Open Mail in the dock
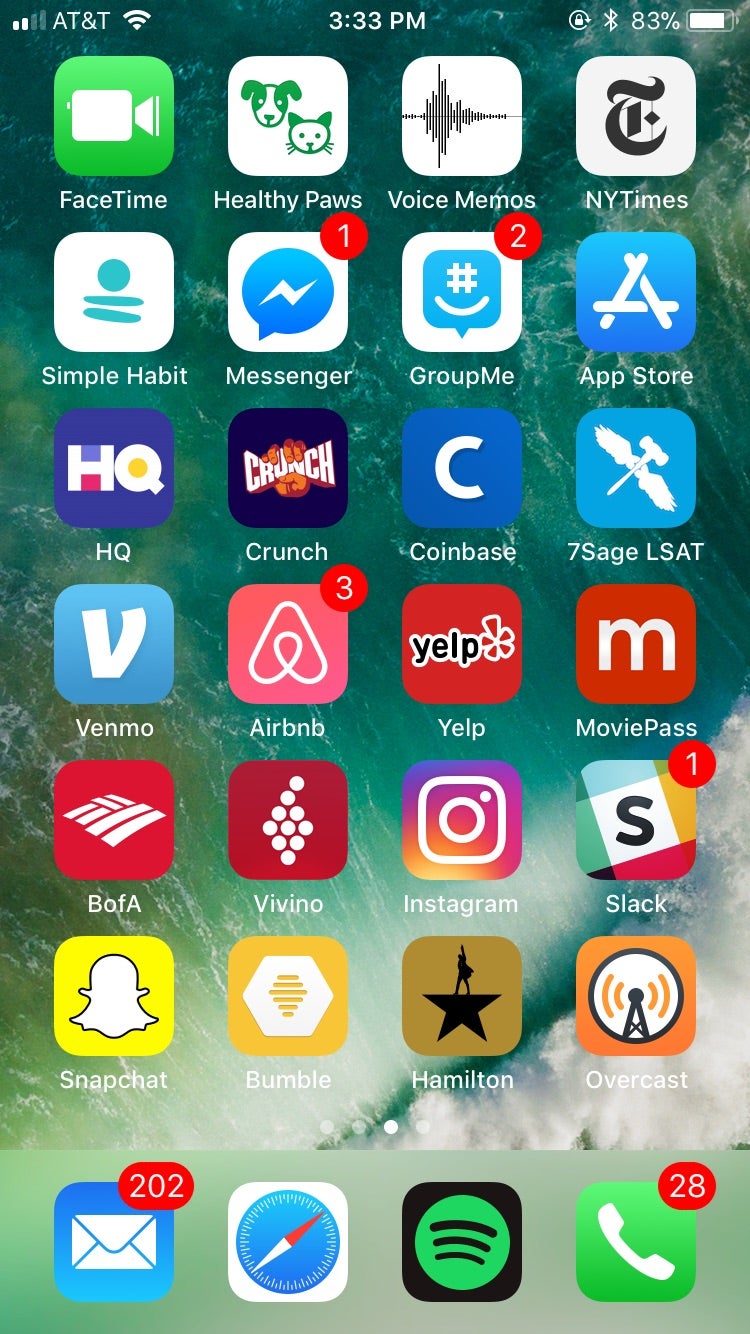 (x=114, y=1242)
